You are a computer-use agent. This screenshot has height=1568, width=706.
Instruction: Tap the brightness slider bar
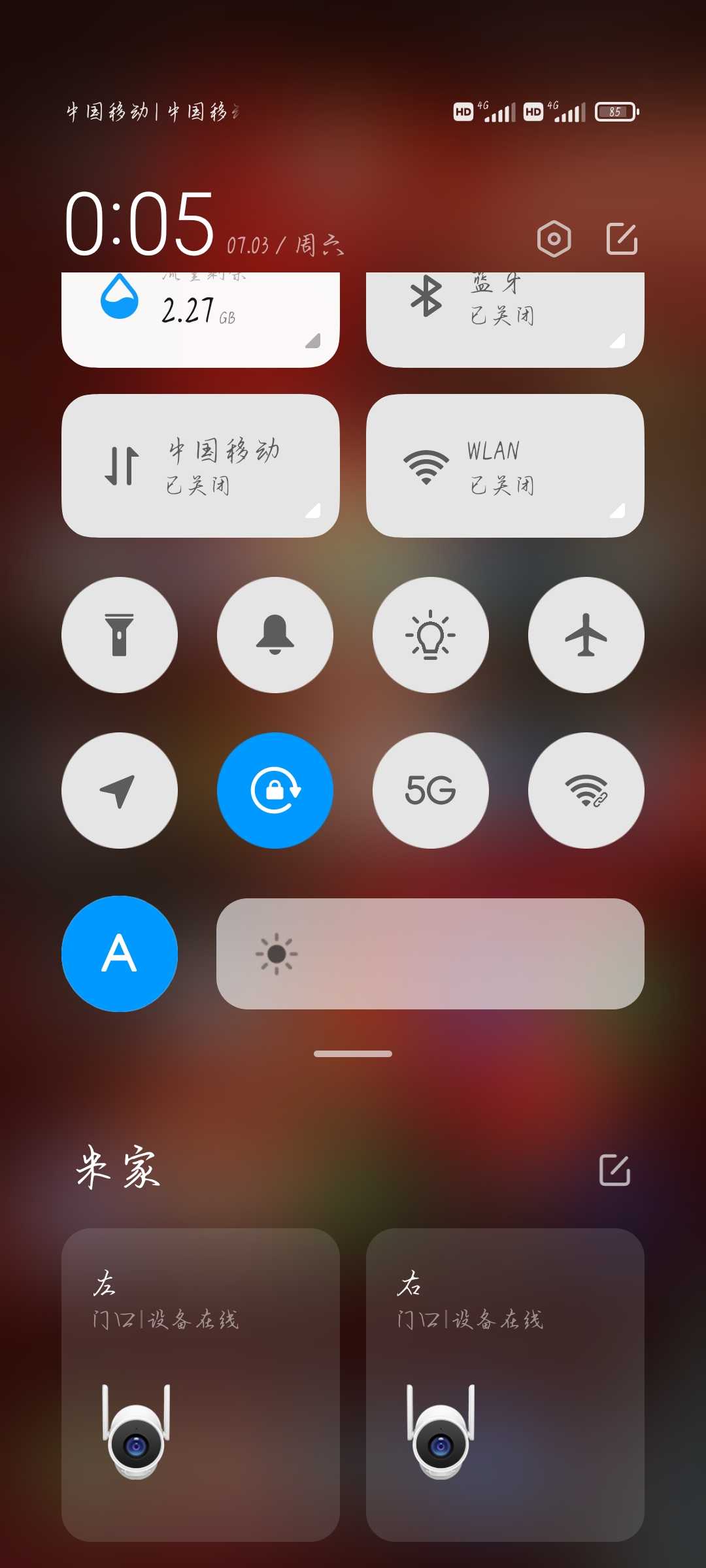(431, 954)
